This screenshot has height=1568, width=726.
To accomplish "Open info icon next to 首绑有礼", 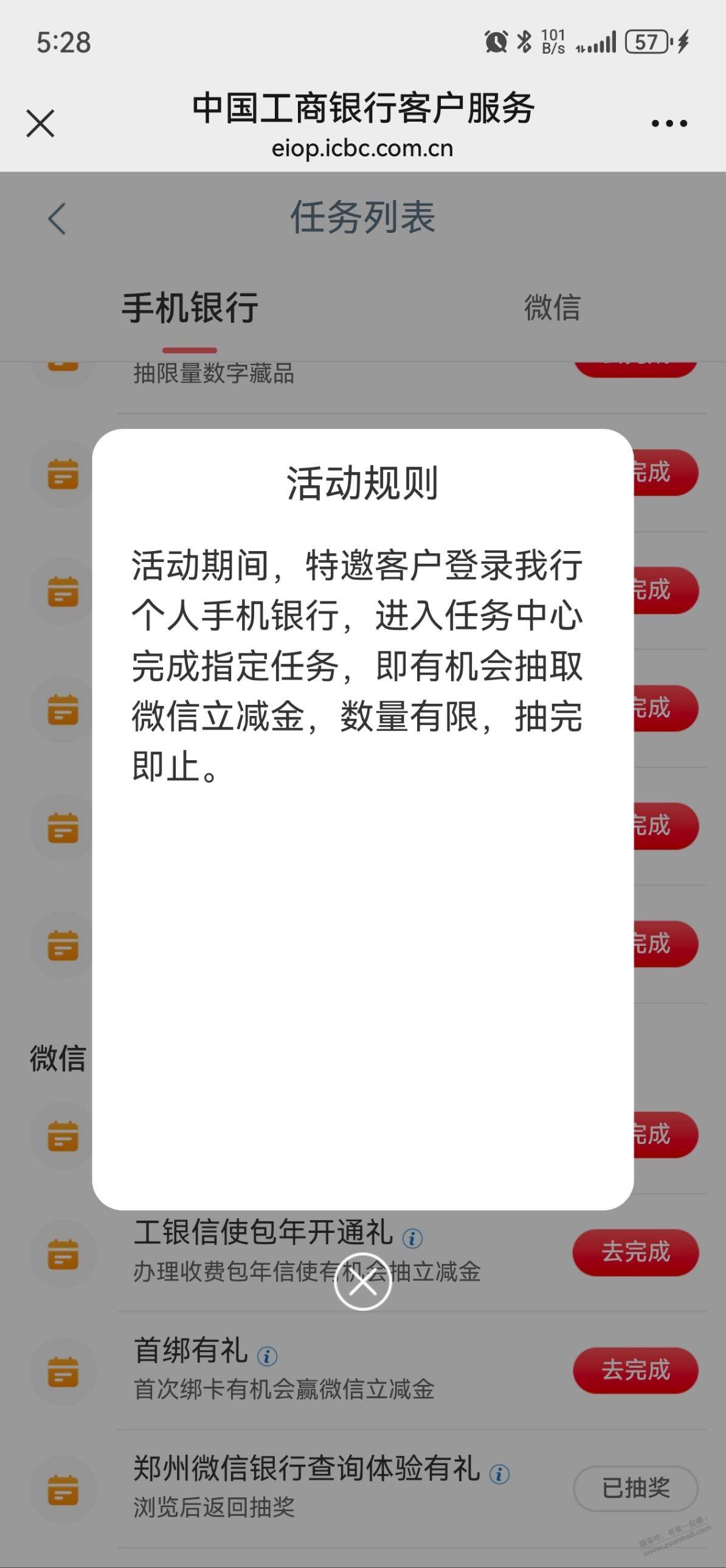I will [267, 1356].
